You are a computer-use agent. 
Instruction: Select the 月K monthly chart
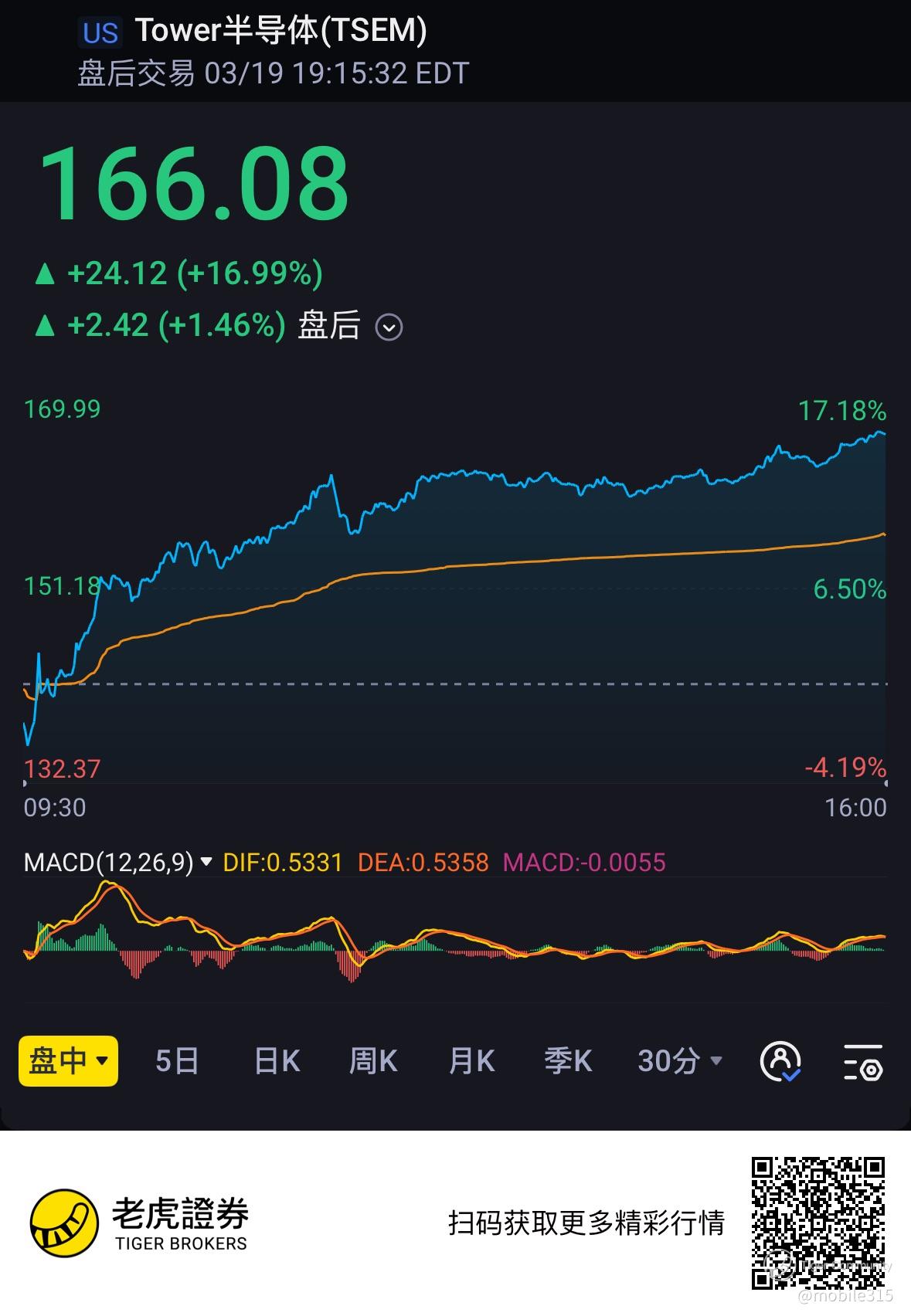pyautogui.click(x=471, y=1061)
